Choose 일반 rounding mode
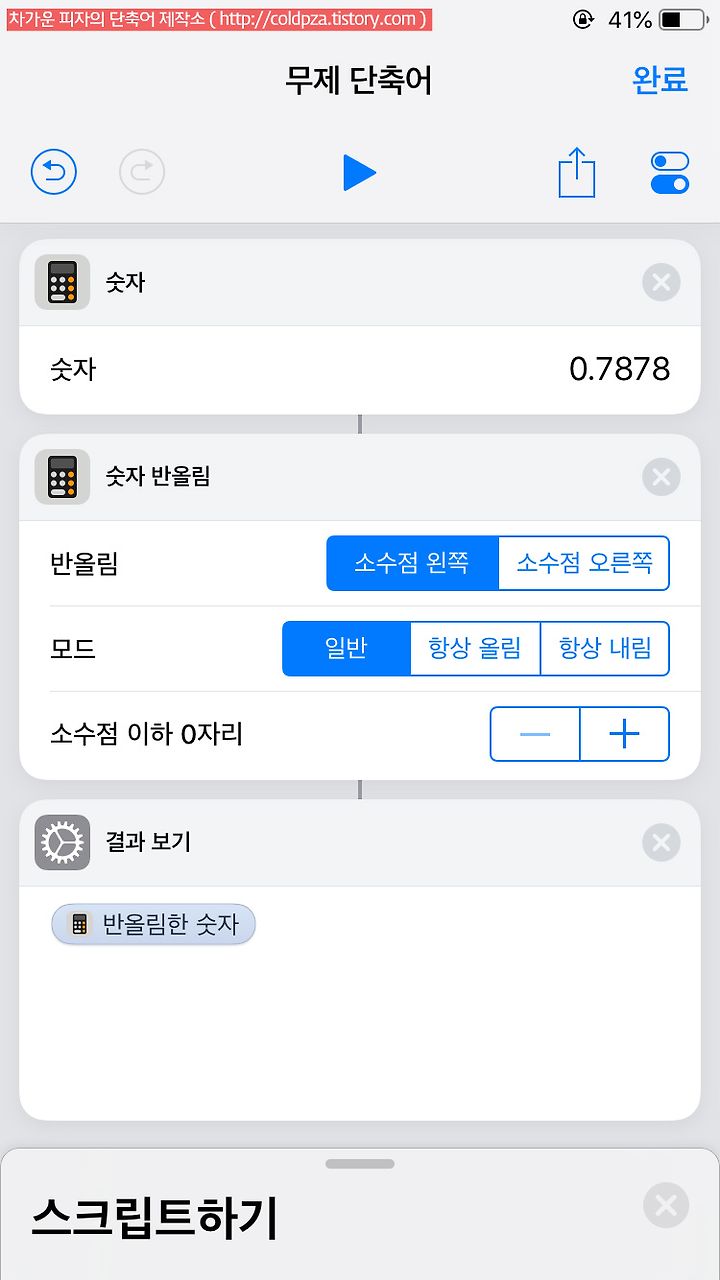 pos(346,649)
